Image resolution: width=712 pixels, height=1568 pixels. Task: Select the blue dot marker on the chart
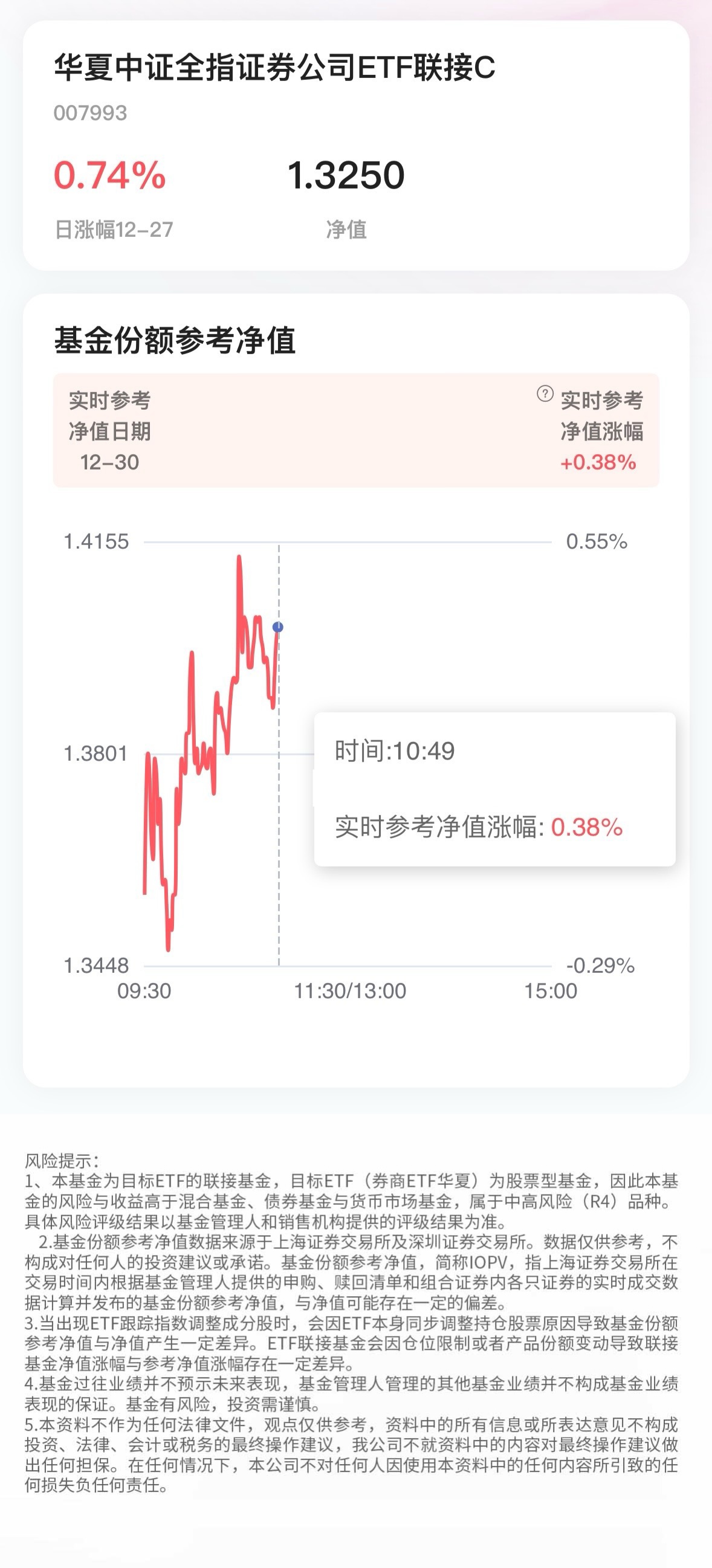pyautogui.click(x=278, y=628)
